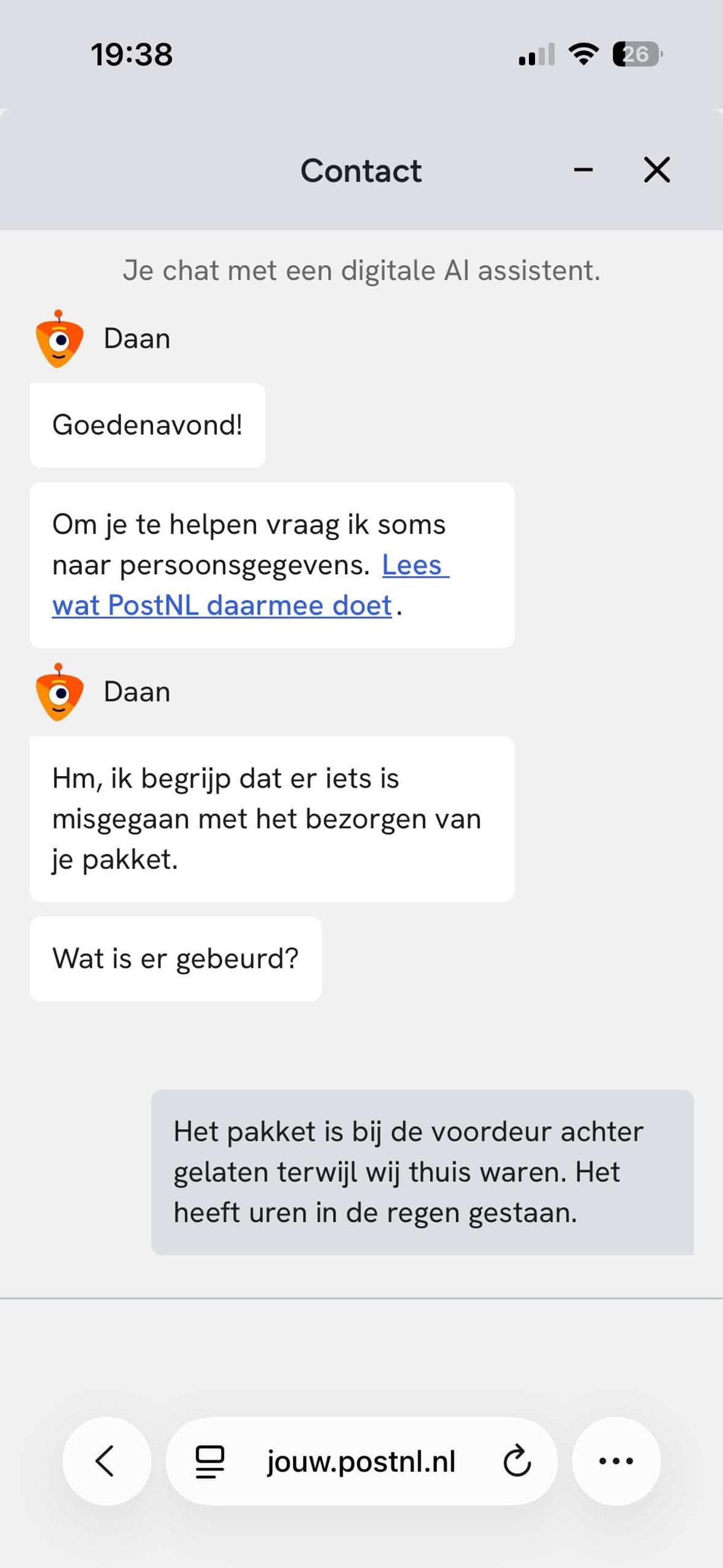The height and width of the screenshot is (1568, 723).
Task: Close the Contact chat
Action: point(657,170)
